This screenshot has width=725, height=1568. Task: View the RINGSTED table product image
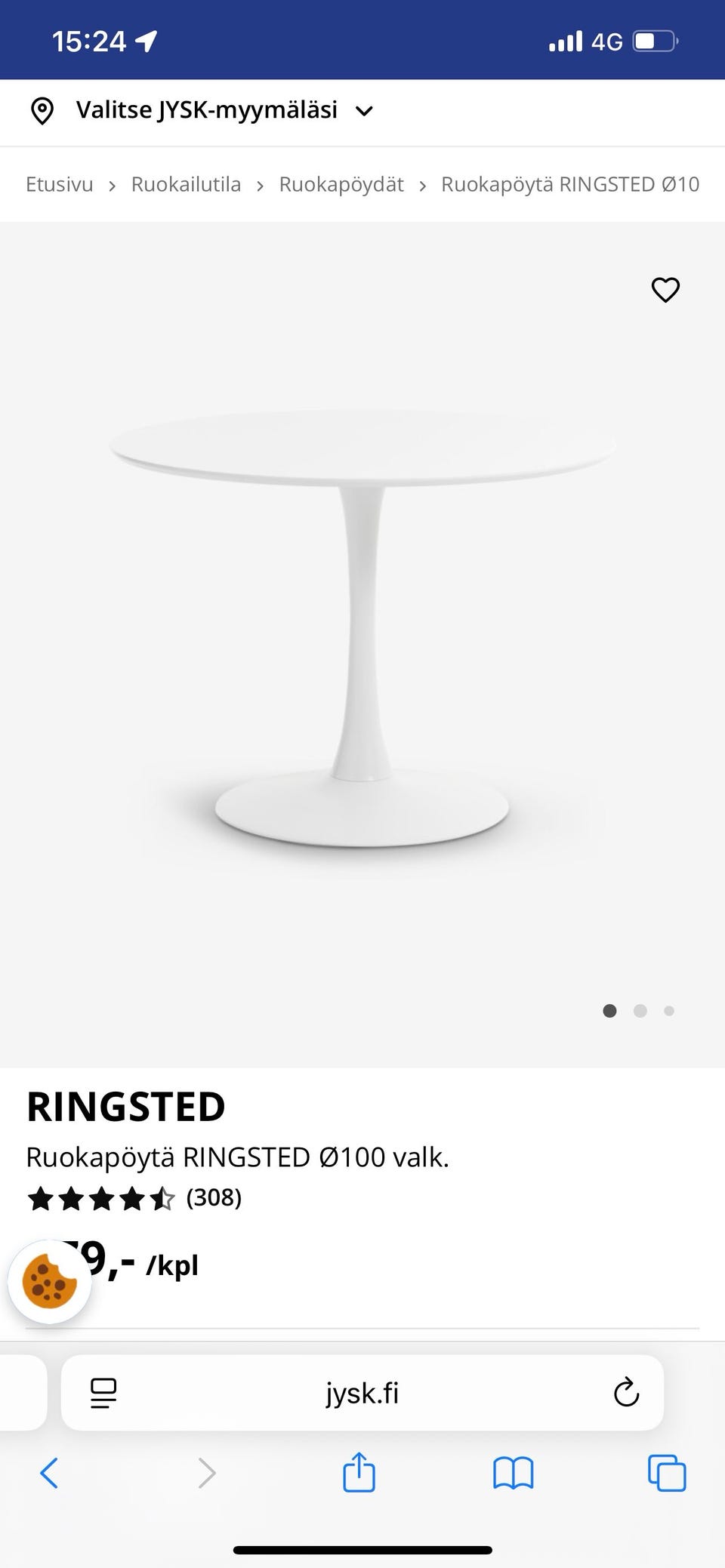click(x=362, y=628)
